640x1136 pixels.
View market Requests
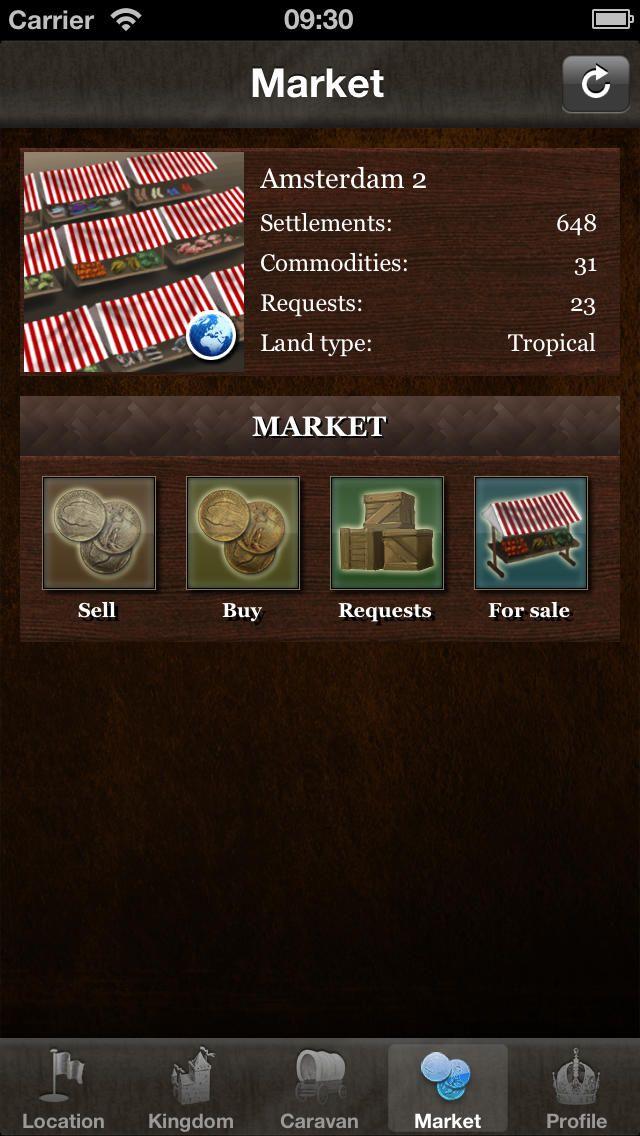coord(386,533)
